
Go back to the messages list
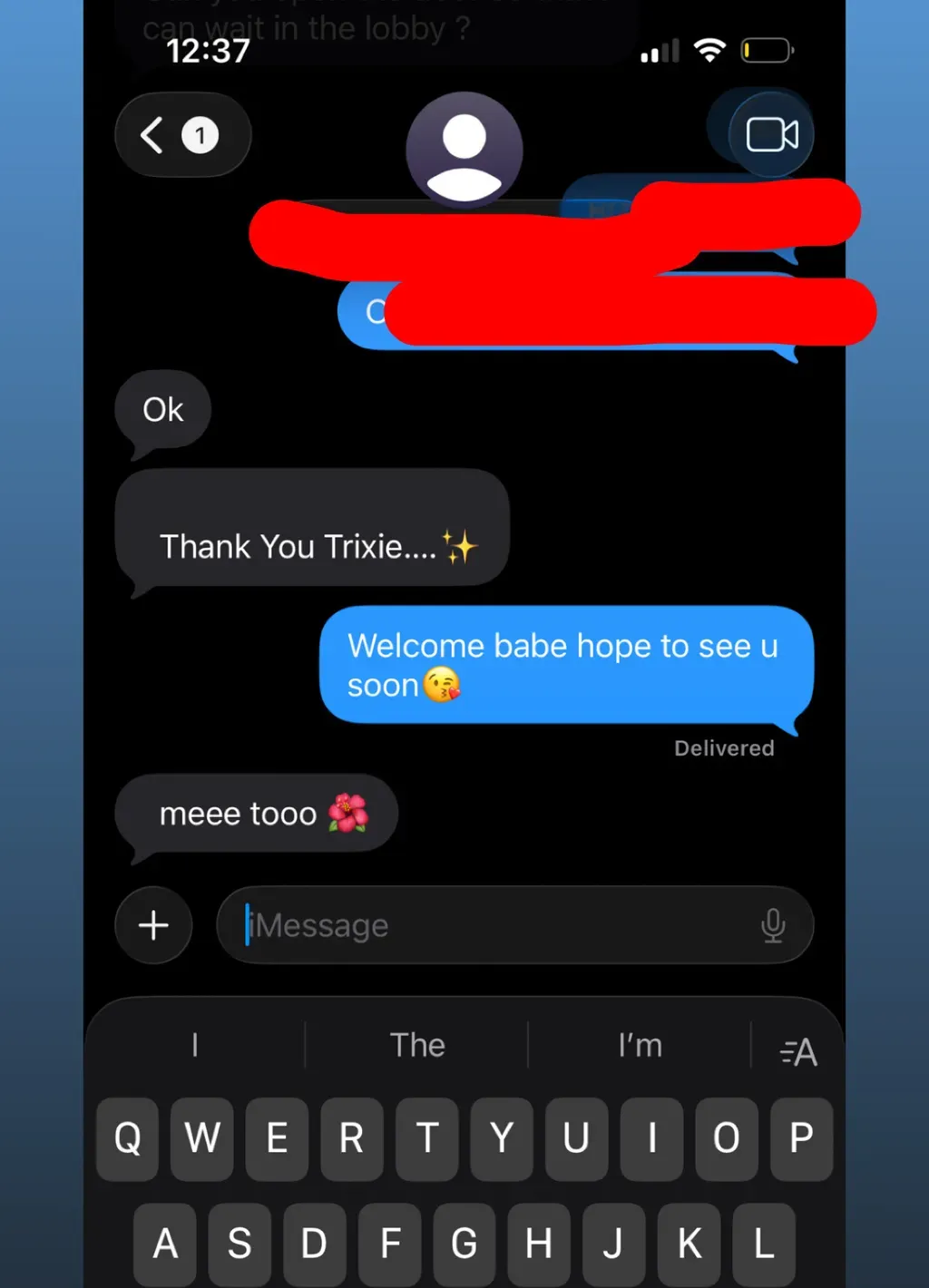point(182,135)
